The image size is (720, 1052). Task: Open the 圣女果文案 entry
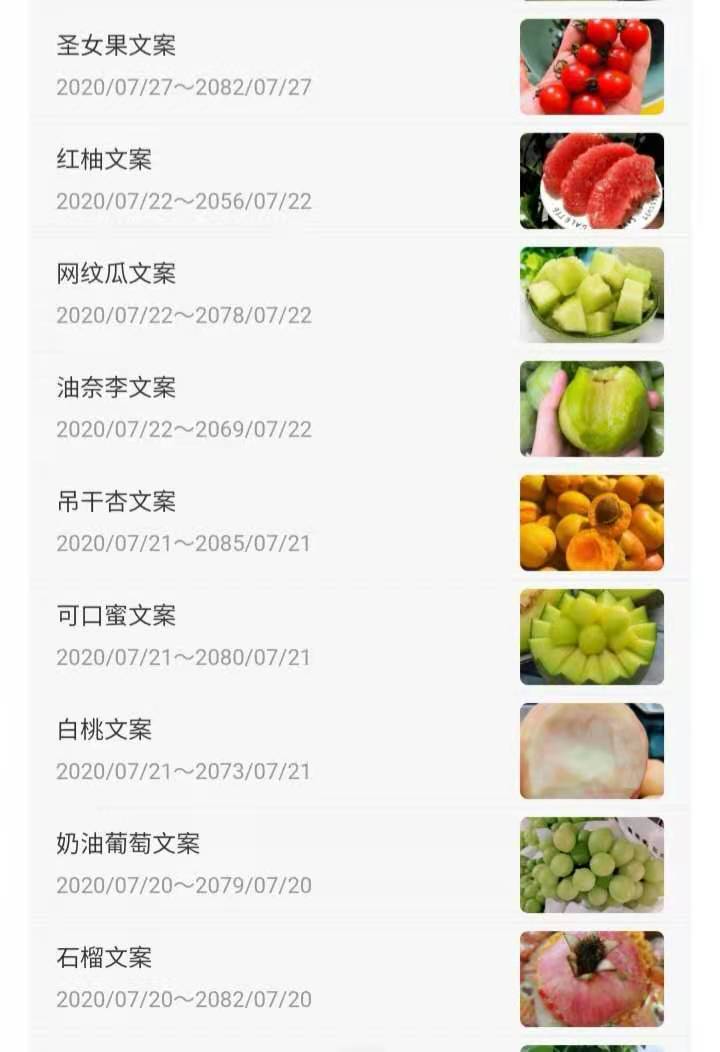point(116,46)
